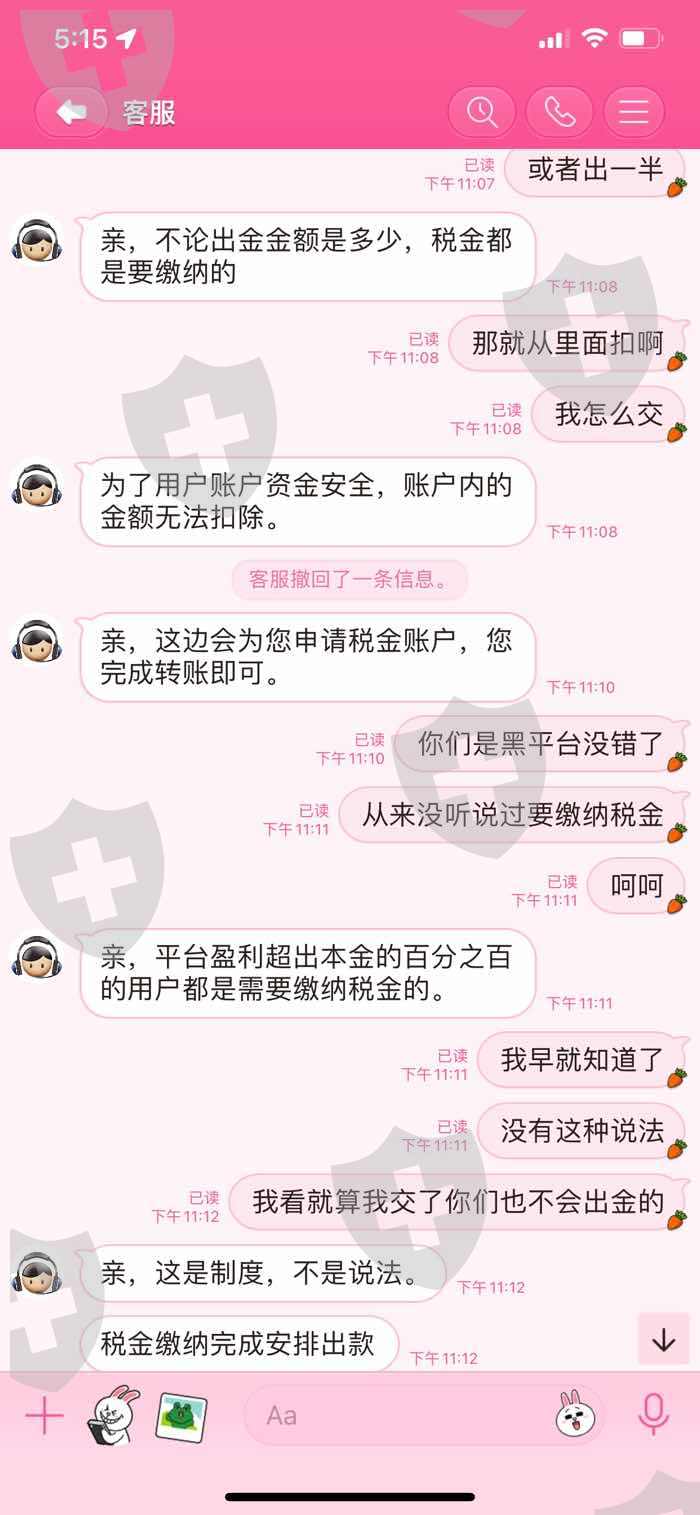
Task: Go back from the 客服 chat
Action: [x=71, y=112]
